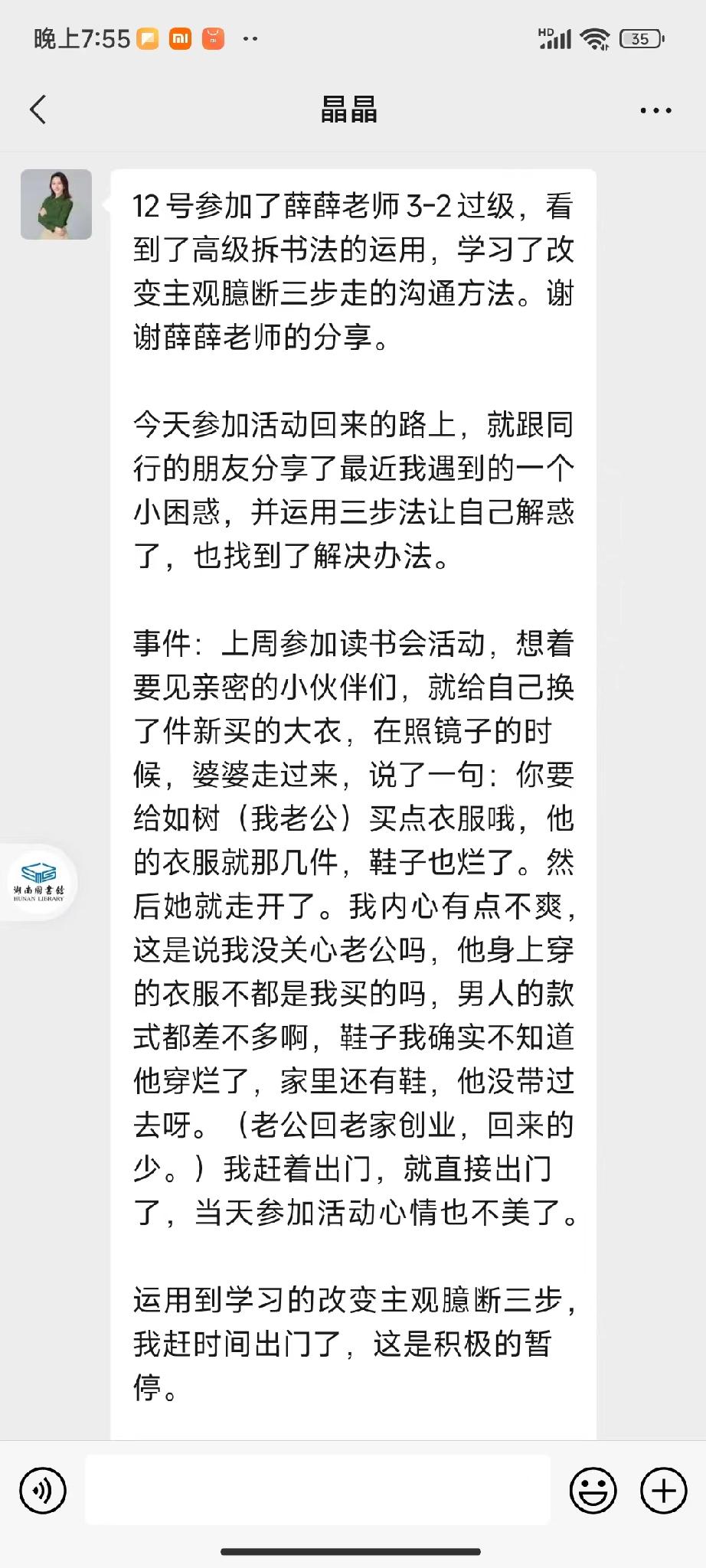Open the emoji sticker panel
Viewport: 706px width, 1568px height.
593,1490
